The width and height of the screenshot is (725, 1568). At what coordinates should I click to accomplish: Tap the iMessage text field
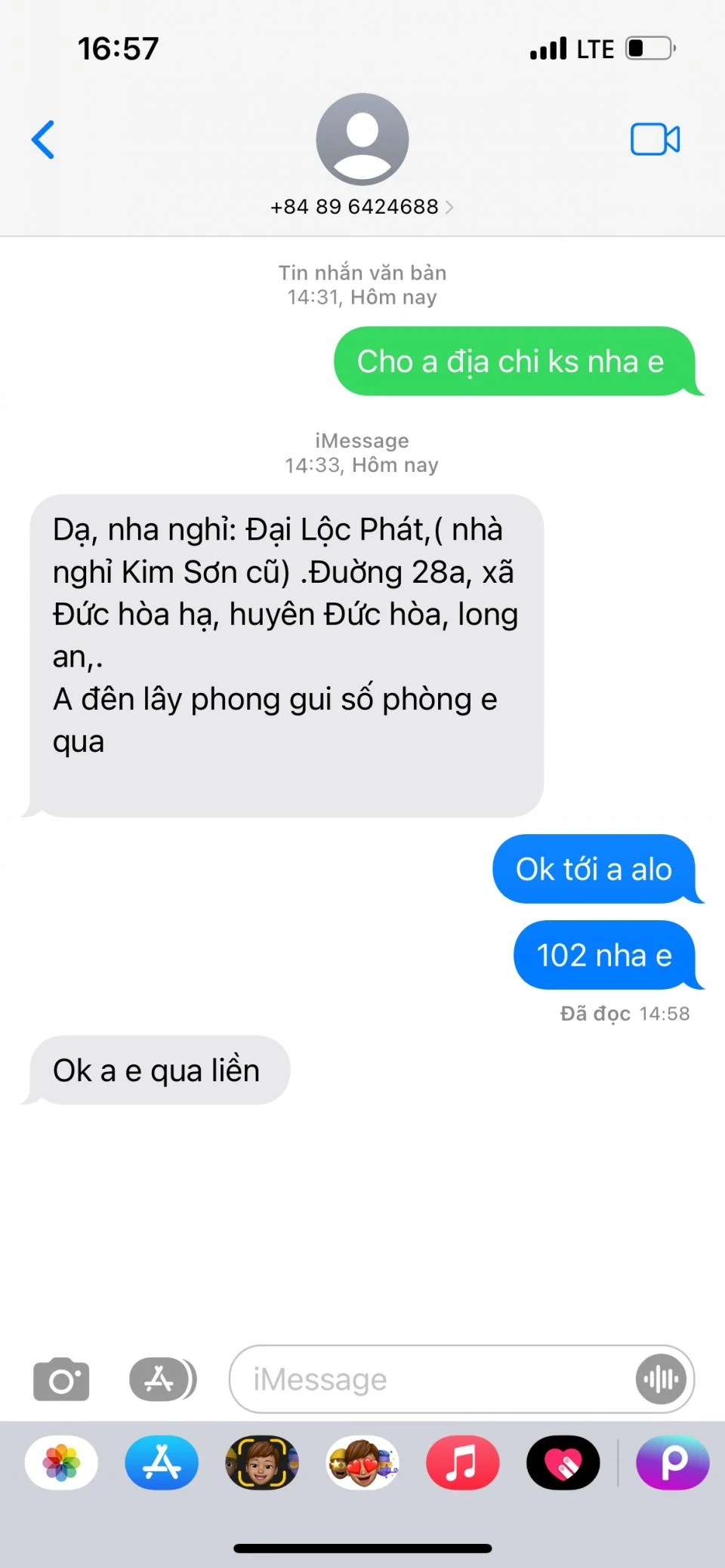coord(430,1380)
